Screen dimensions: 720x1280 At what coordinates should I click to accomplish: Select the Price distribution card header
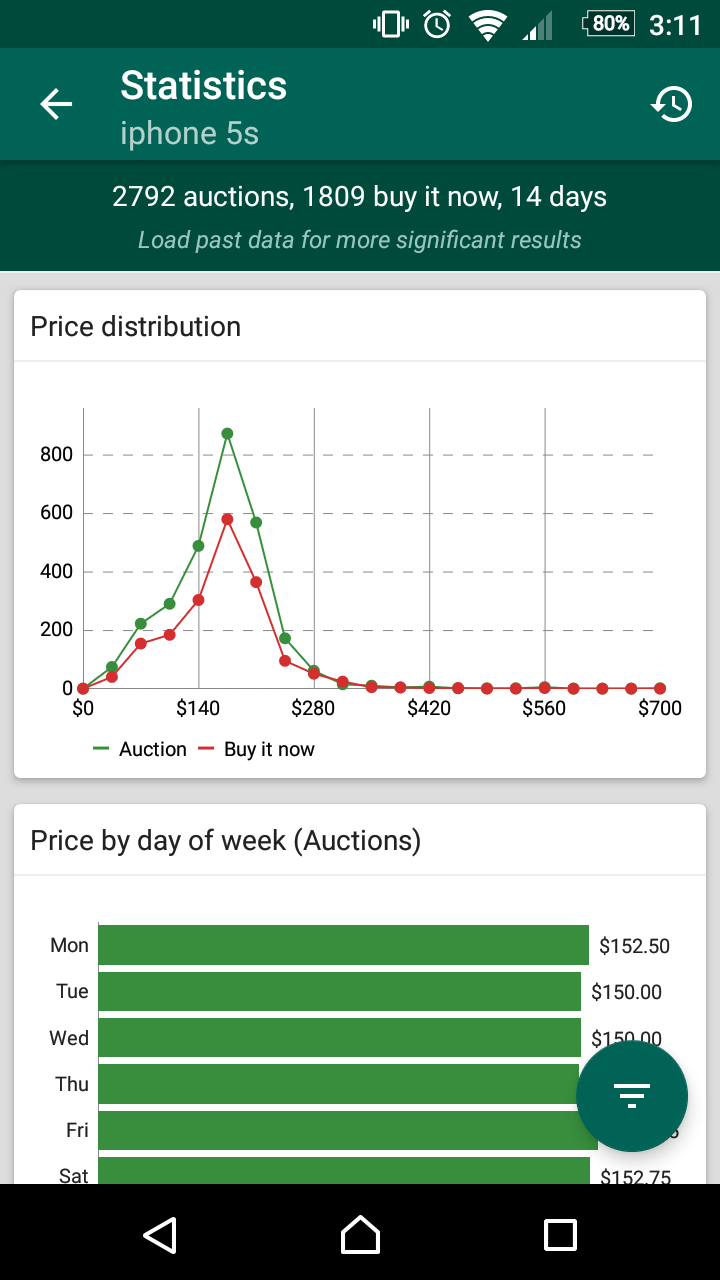(x=137, y=326)
